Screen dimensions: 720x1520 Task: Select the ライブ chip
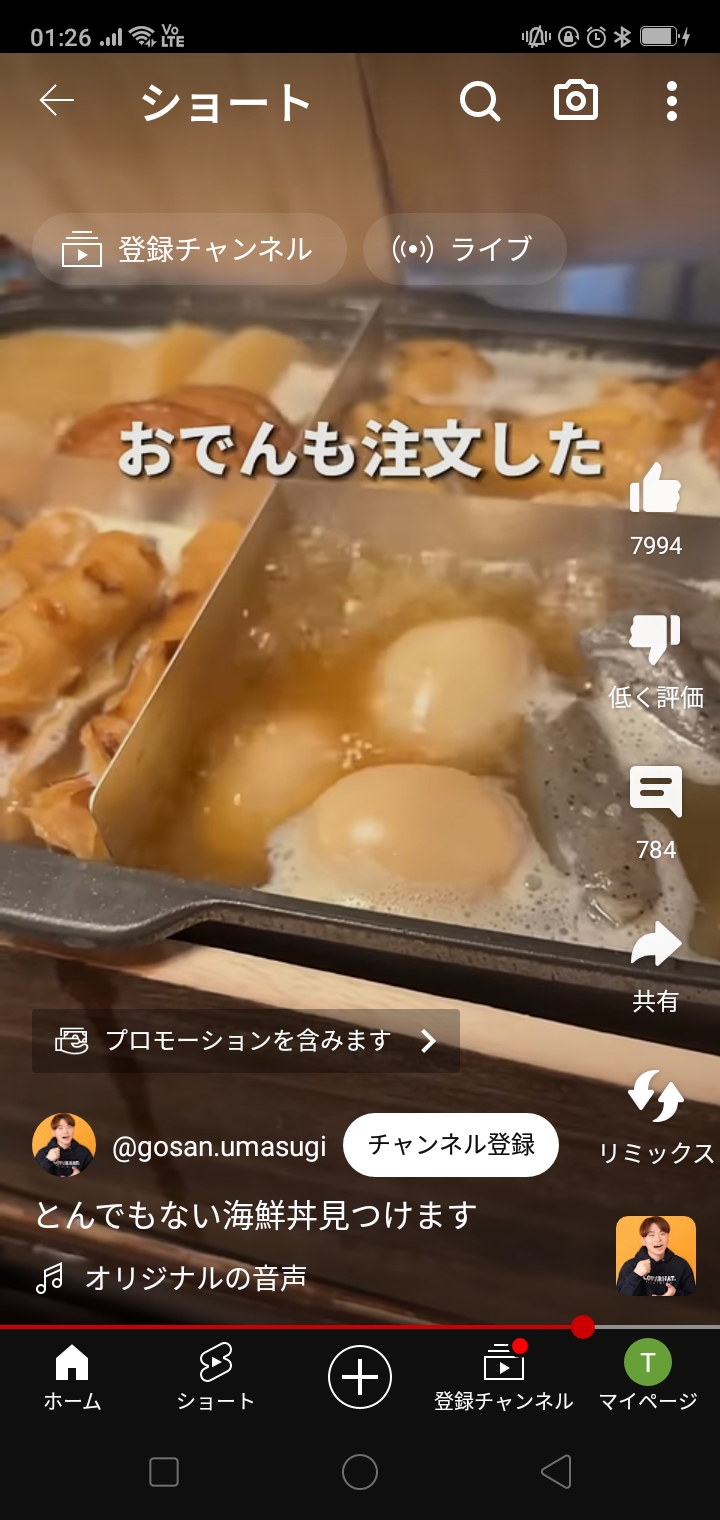coord(464,249)
